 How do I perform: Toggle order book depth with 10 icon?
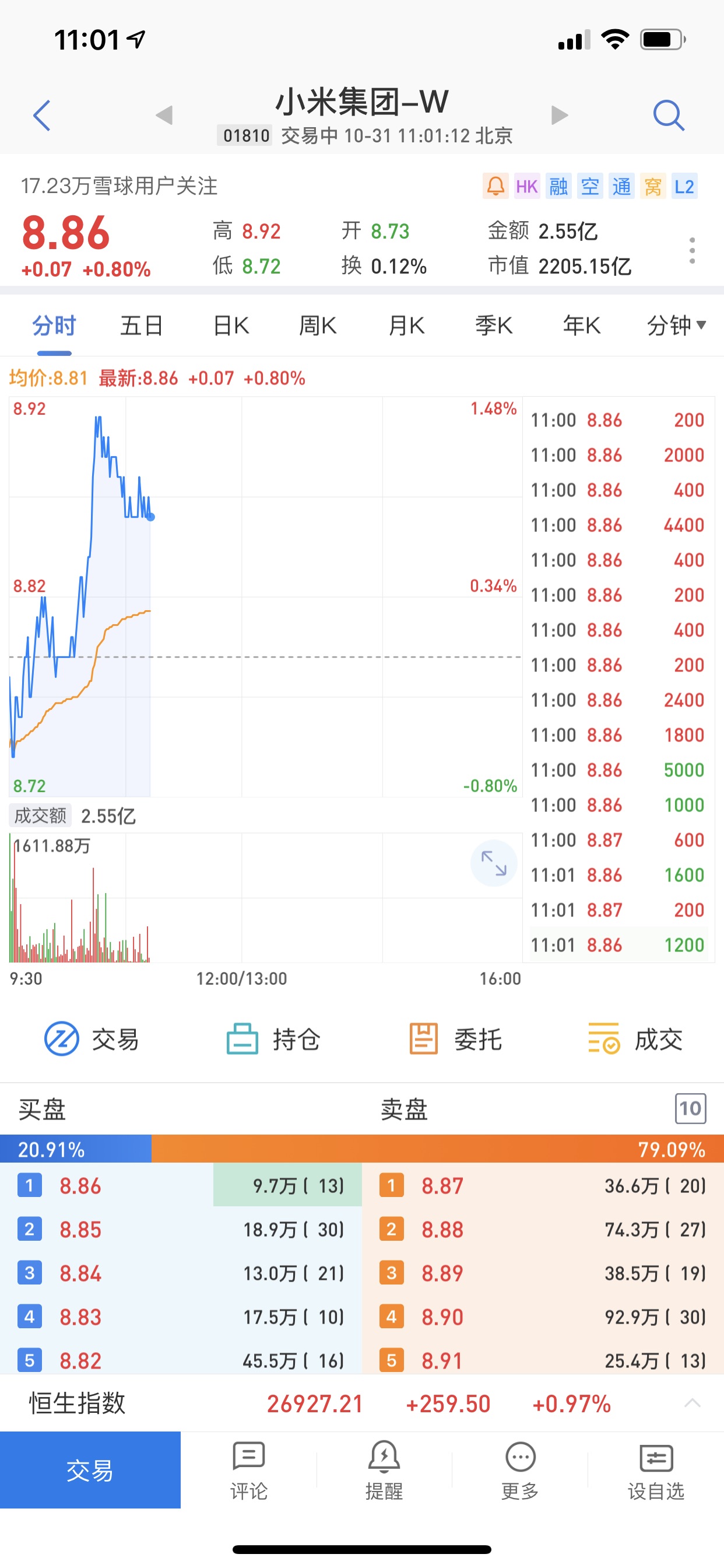pyautogui.click(x=690, y=1108)
